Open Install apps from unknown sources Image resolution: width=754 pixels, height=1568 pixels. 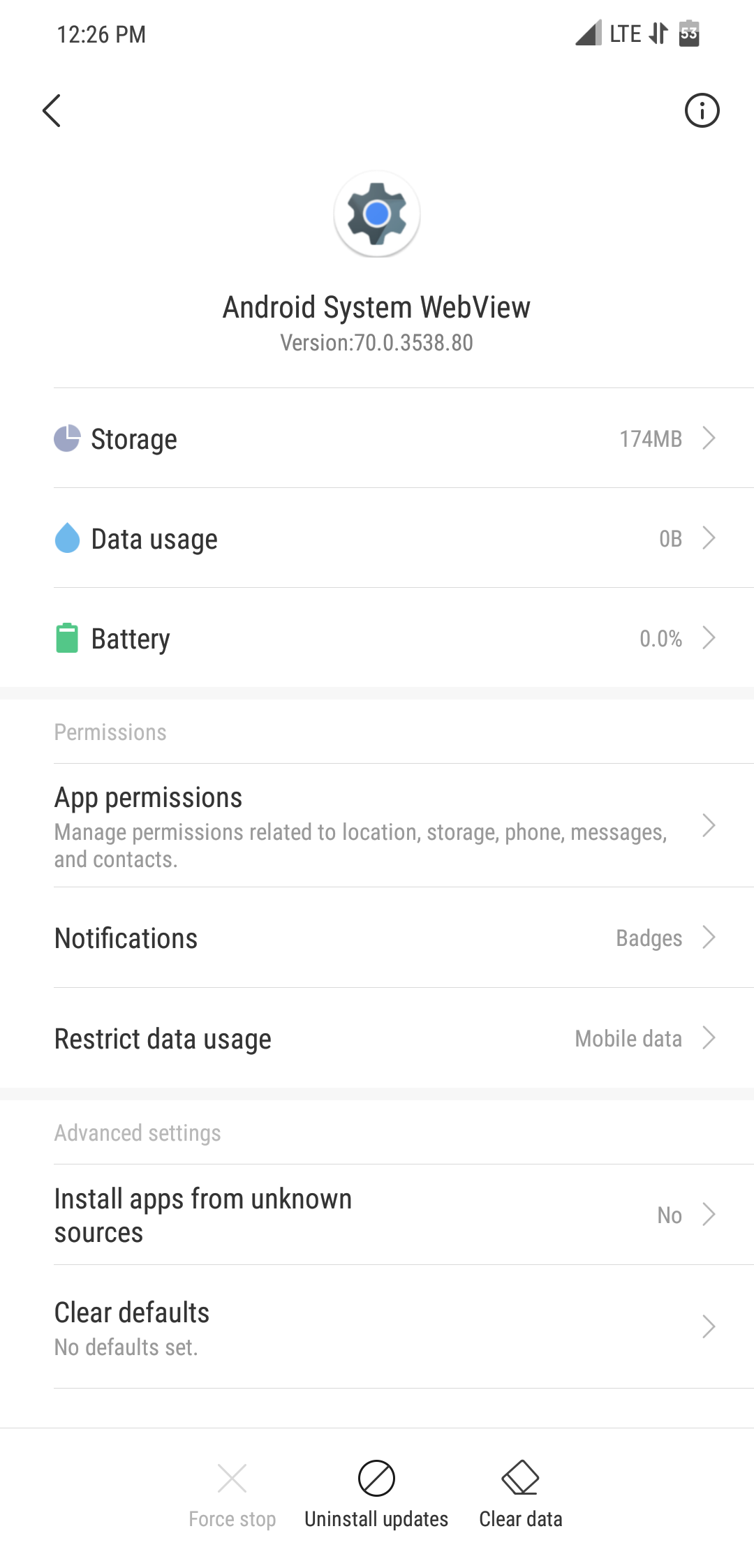point(377,1215)
